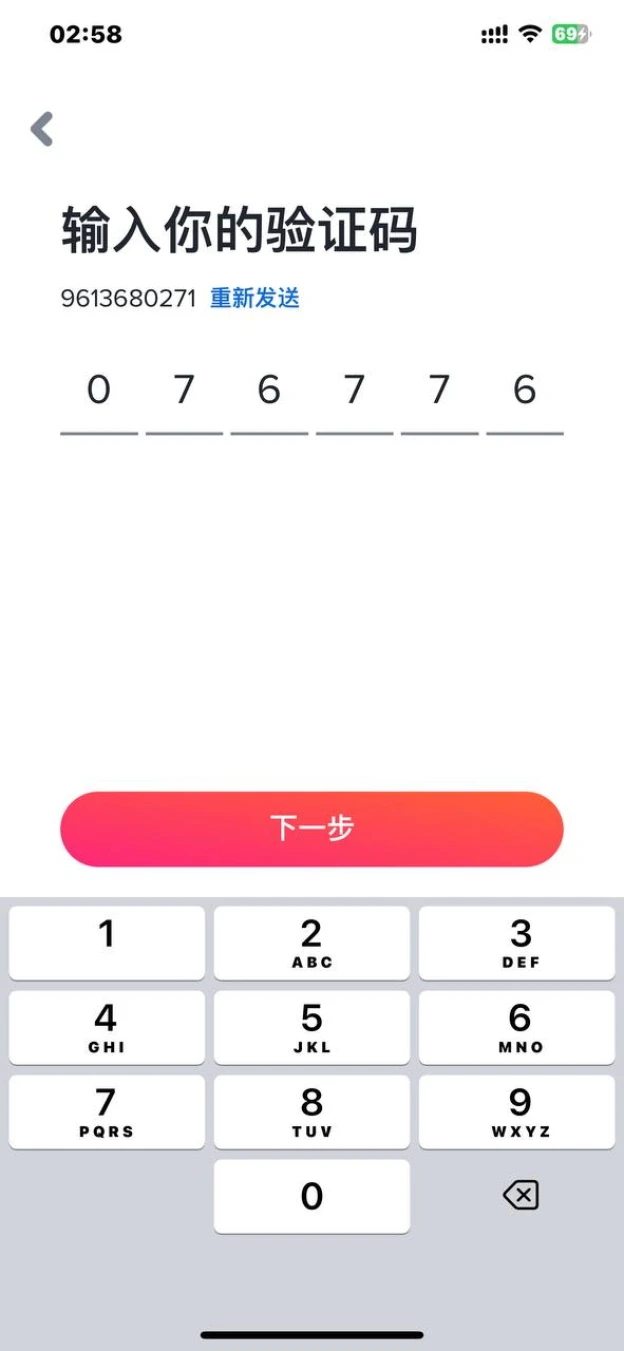Go back using the back arrow
The image size is (624, 1351).
pos(42,129)
